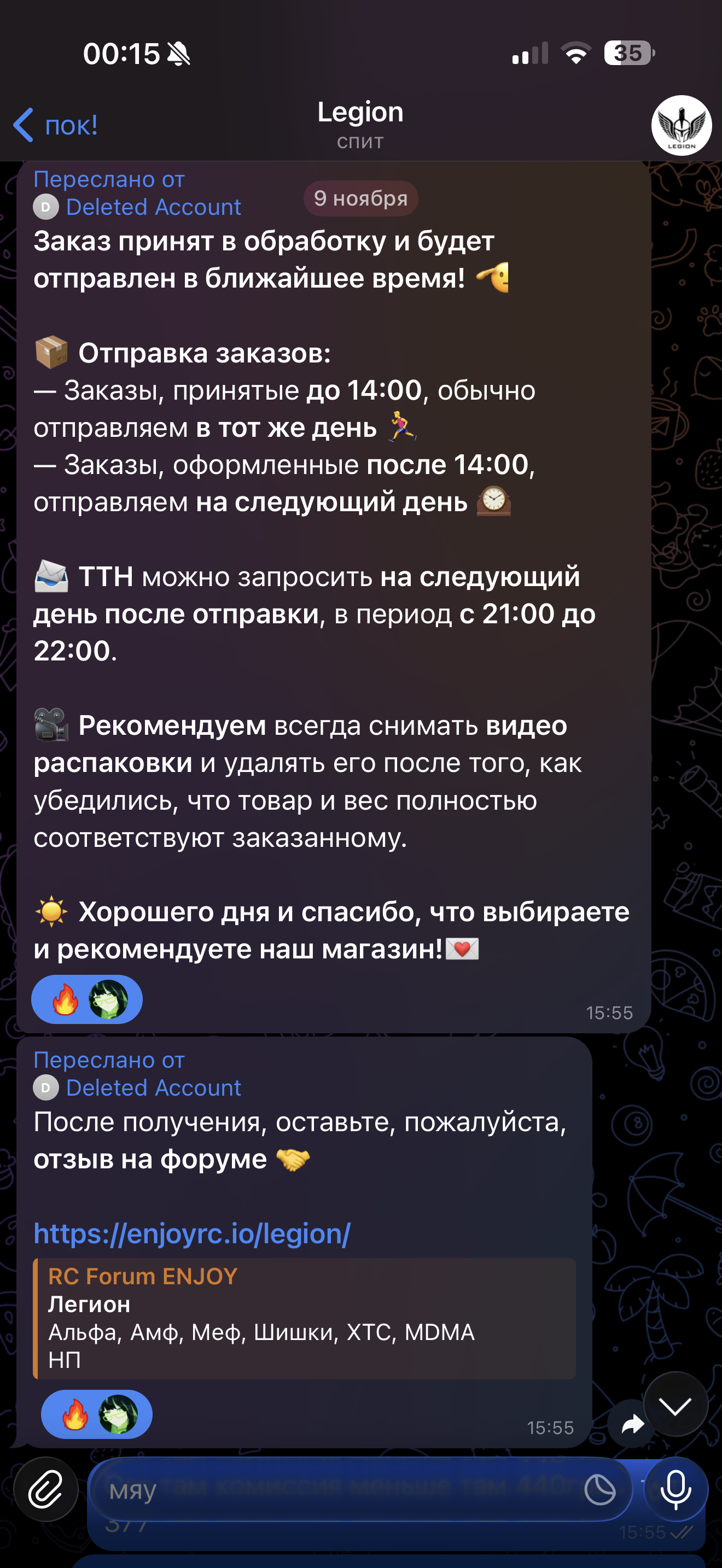Go back to the chat list

pyautogui.click(x=55, y=125)
